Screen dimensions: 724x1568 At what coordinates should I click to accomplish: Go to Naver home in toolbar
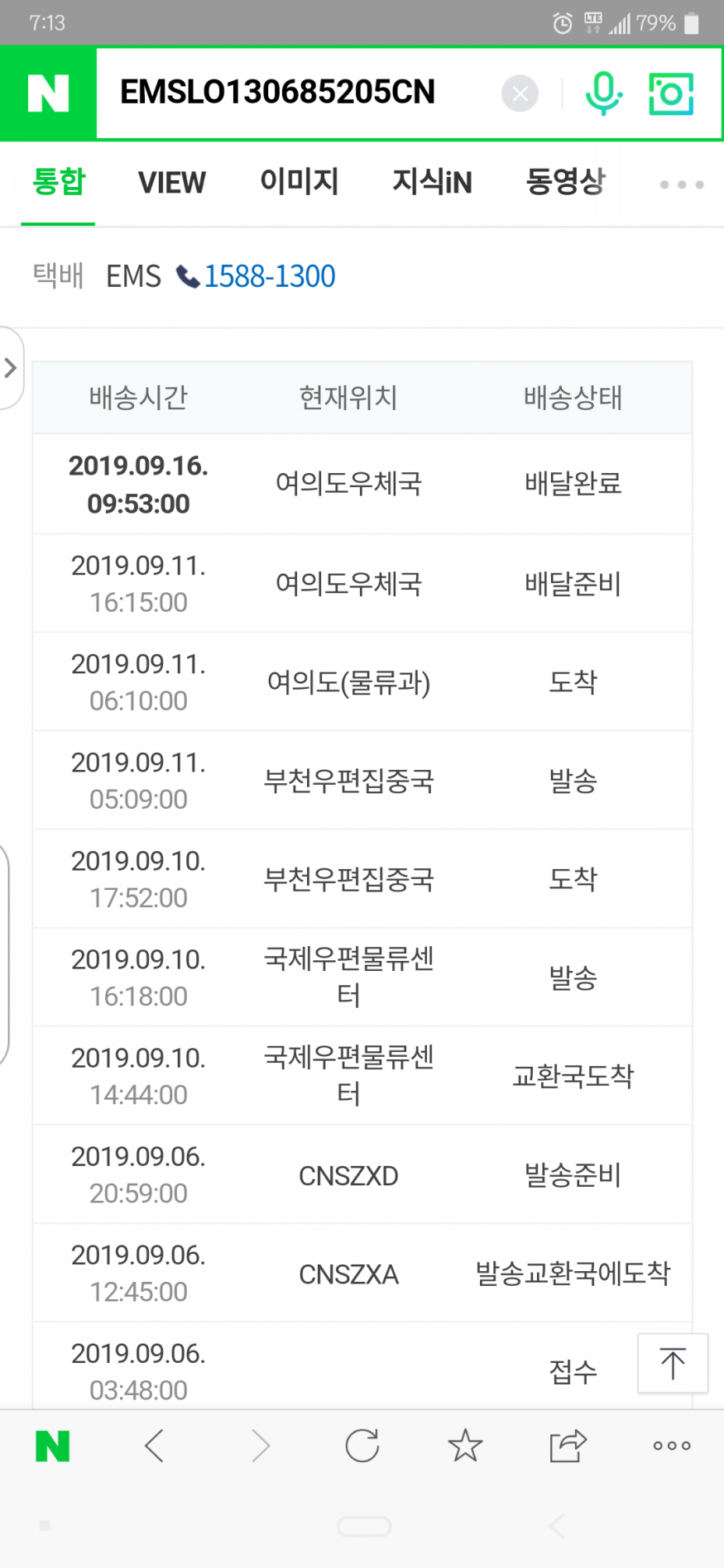52,1446
